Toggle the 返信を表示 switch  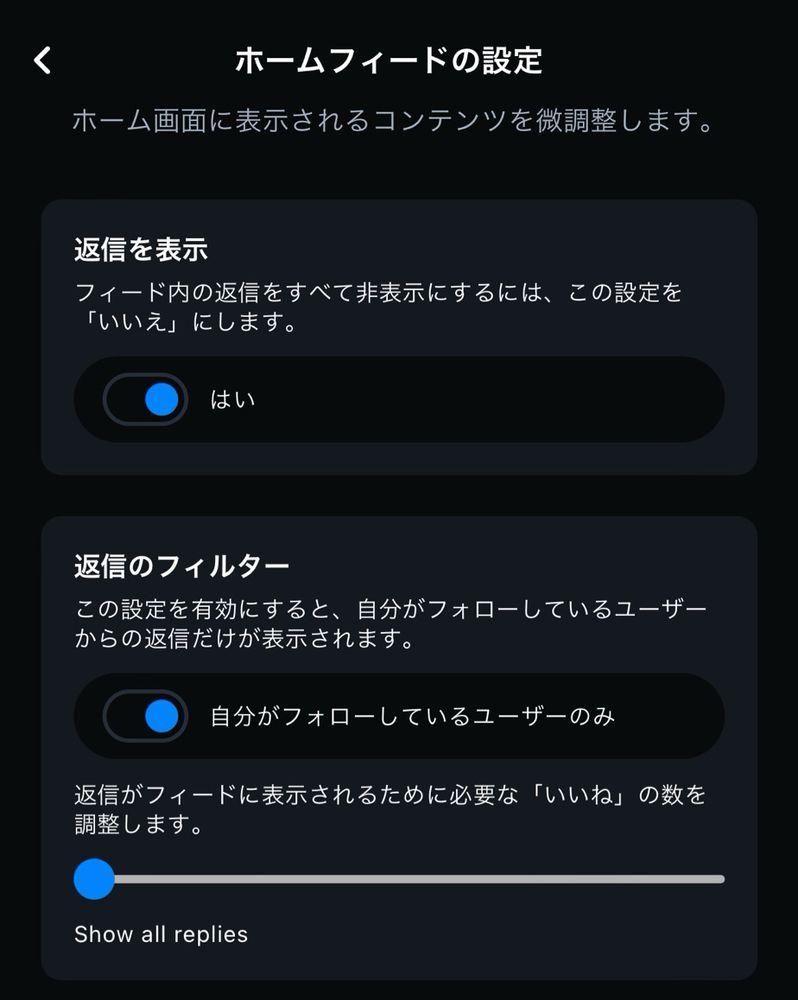tap(146, 400)
